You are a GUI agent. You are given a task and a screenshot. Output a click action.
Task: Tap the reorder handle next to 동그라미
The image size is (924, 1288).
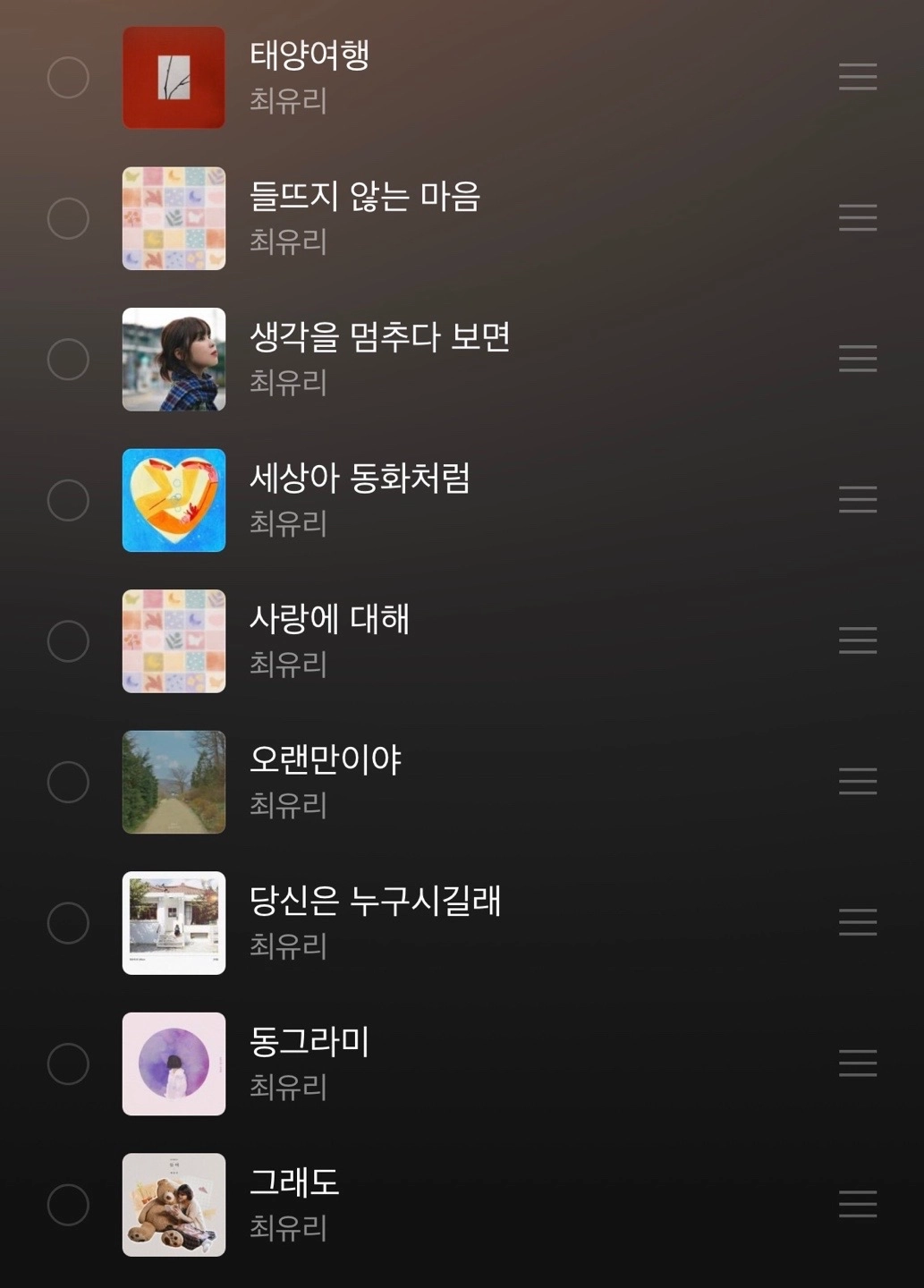(858, 1063)
